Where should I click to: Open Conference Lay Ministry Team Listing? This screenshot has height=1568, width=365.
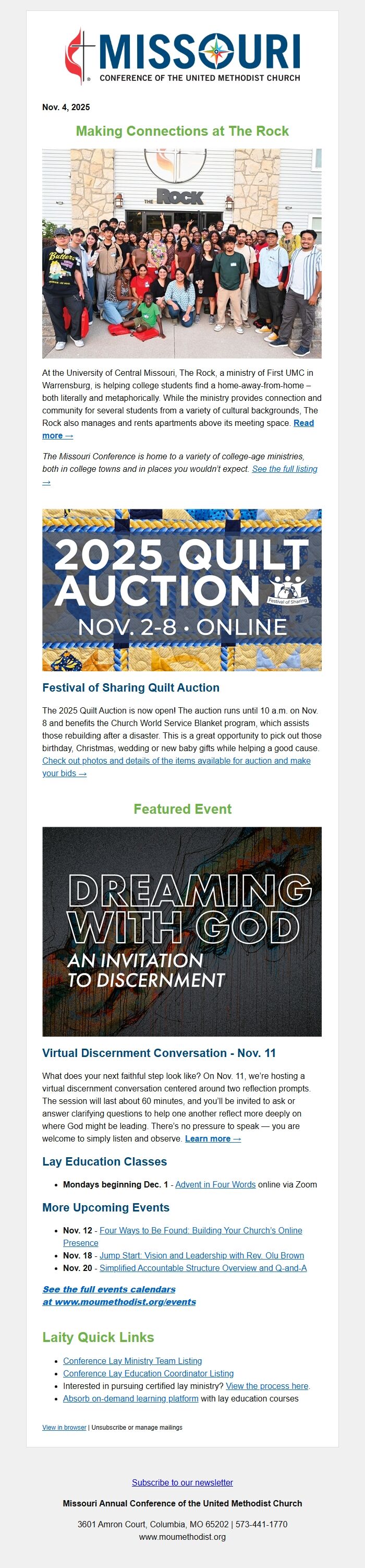click(132, 1360)
